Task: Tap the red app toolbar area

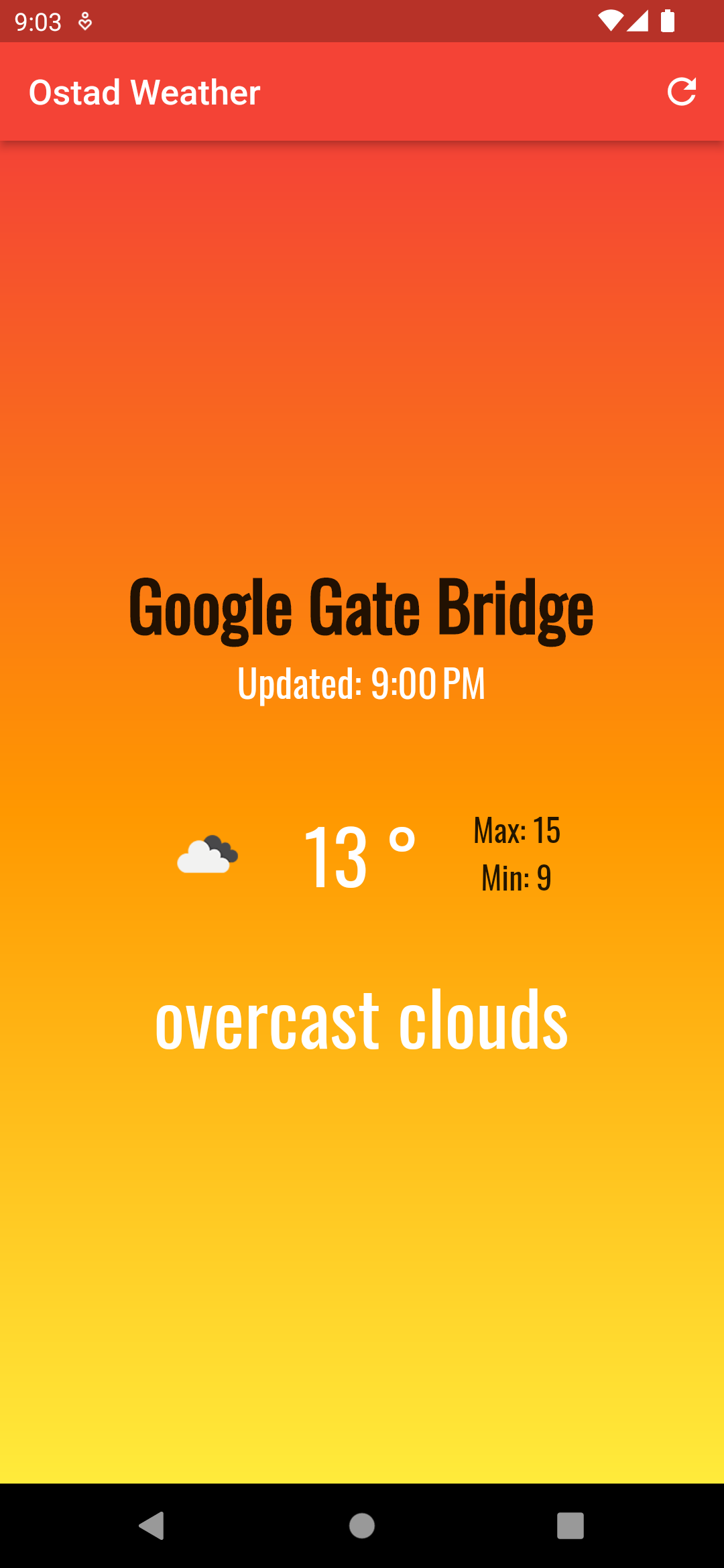Action: point(402,92)
